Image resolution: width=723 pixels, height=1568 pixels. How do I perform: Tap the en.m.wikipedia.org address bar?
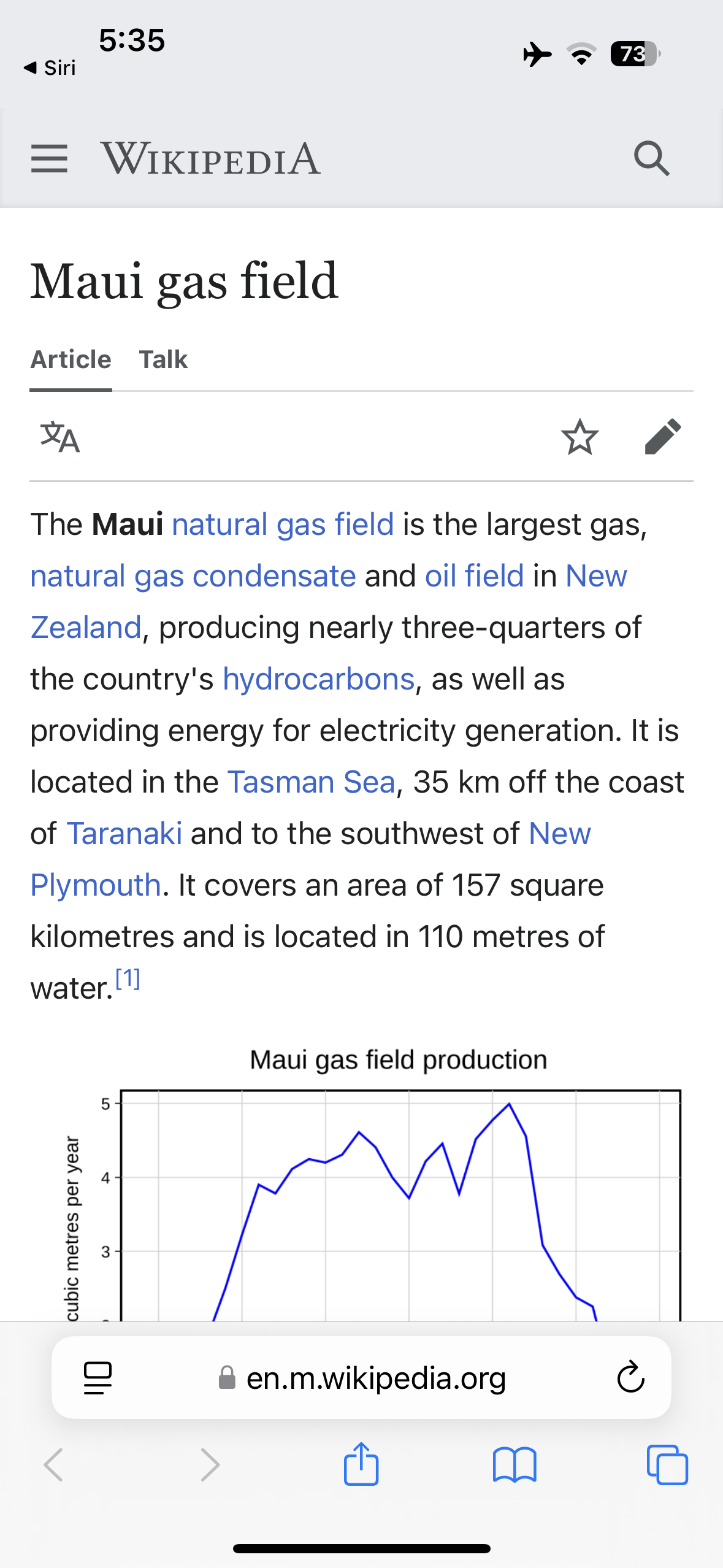(x=362, y=1378)
